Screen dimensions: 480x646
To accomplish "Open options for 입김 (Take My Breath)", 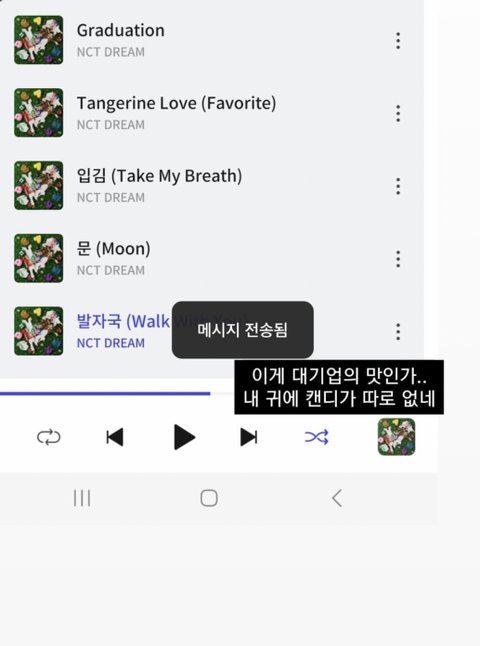I will pos(398,186).
